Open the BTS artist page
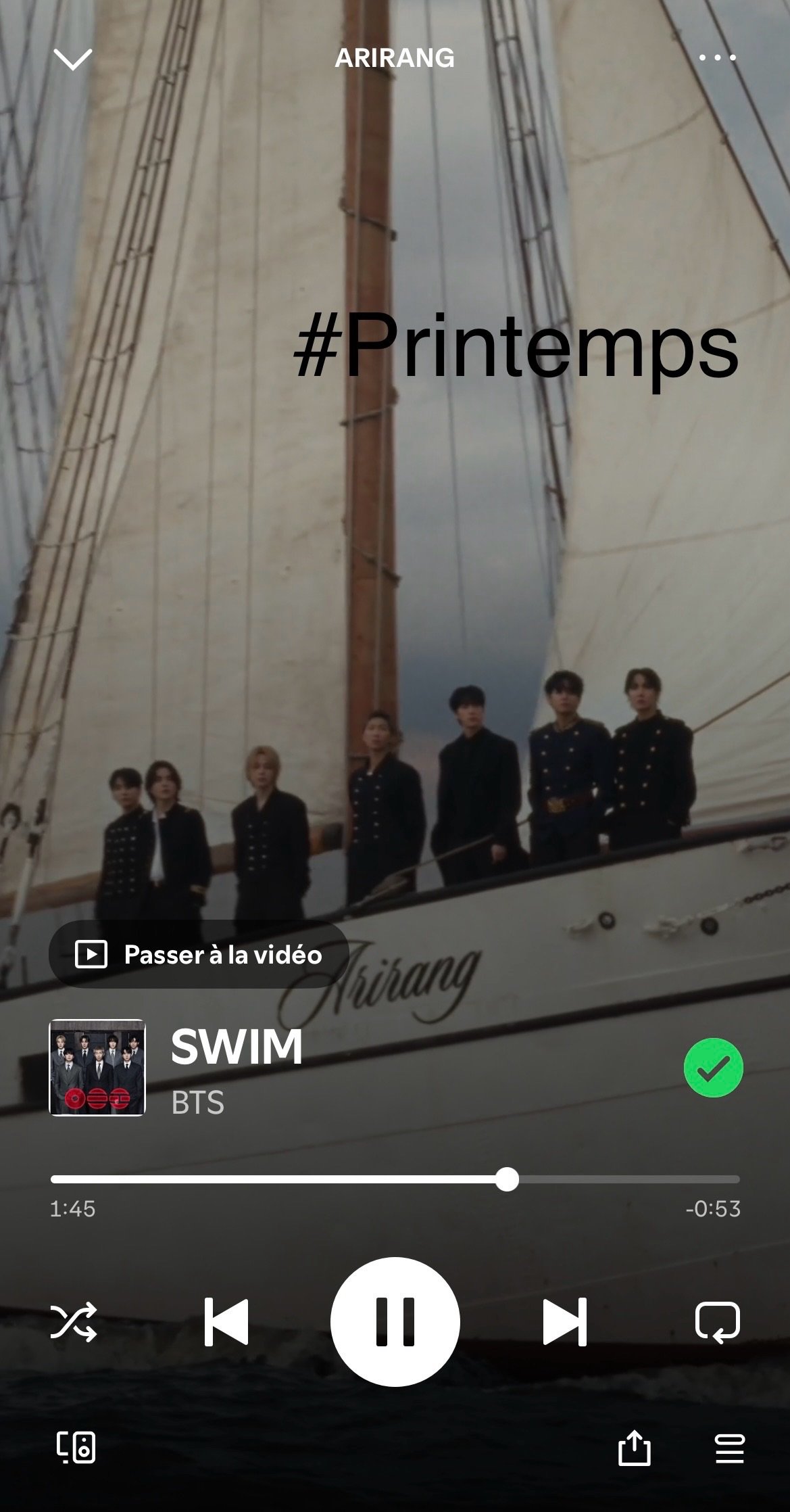790x1512 pixels. (x=197, y=1103)
